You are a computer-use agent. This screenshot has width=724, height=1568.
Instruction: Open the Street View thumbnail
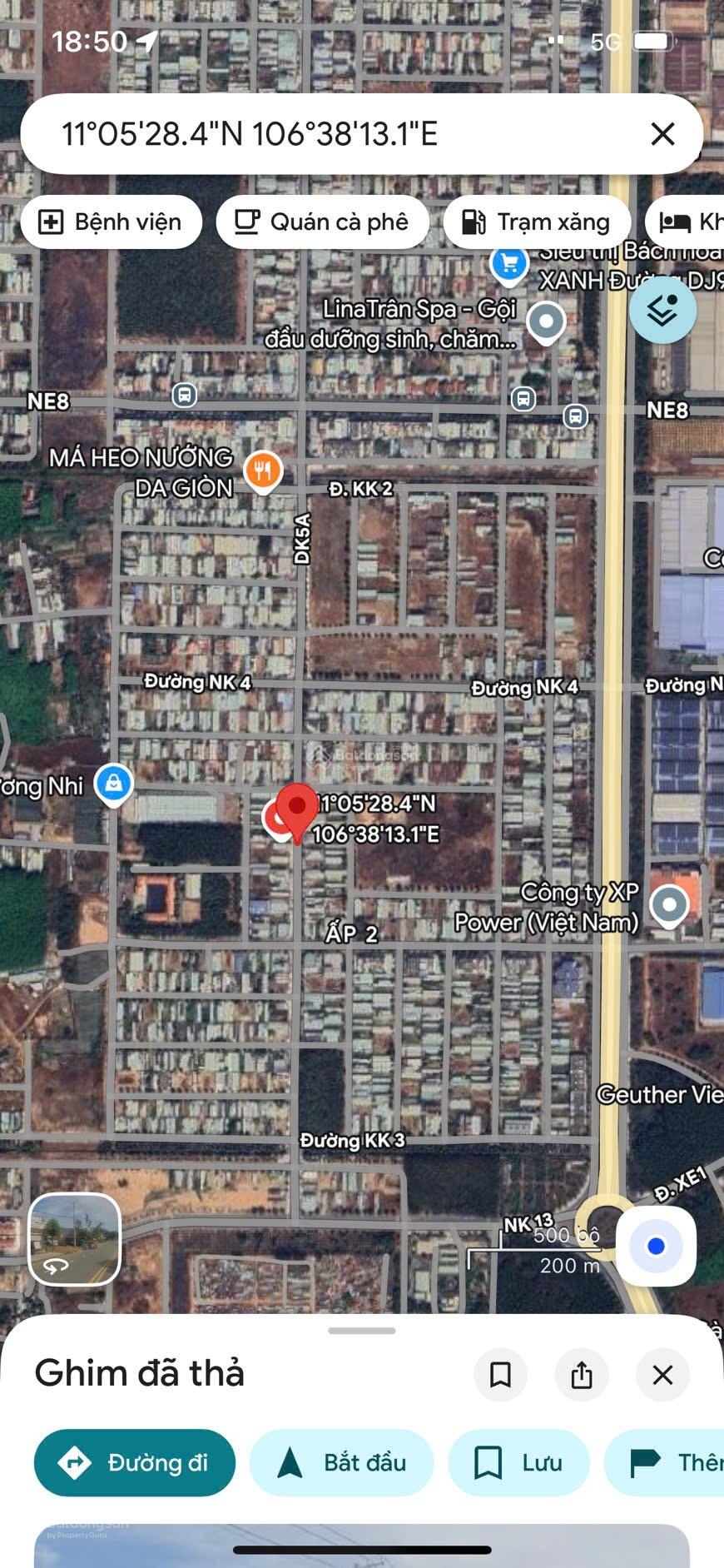pos(75,1239)
